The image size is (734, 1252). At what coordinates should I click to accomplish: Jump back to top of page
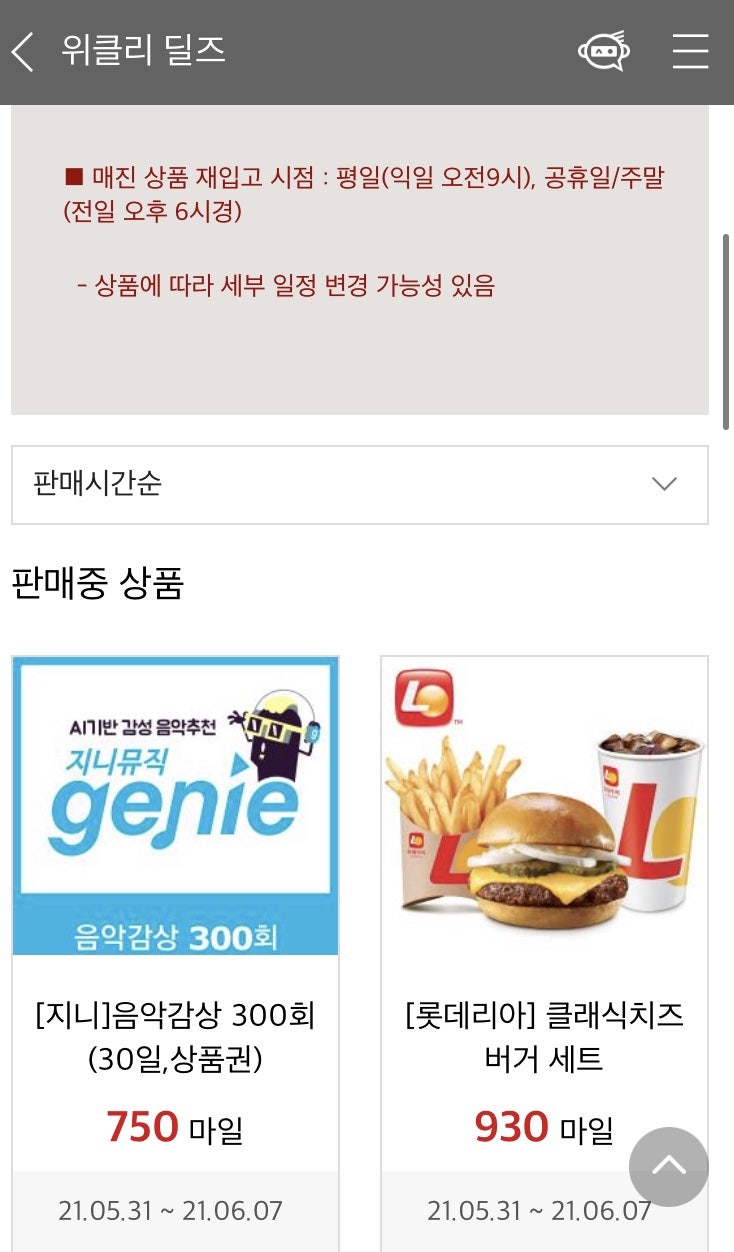pyautogui.click(x=669, y=1167)
